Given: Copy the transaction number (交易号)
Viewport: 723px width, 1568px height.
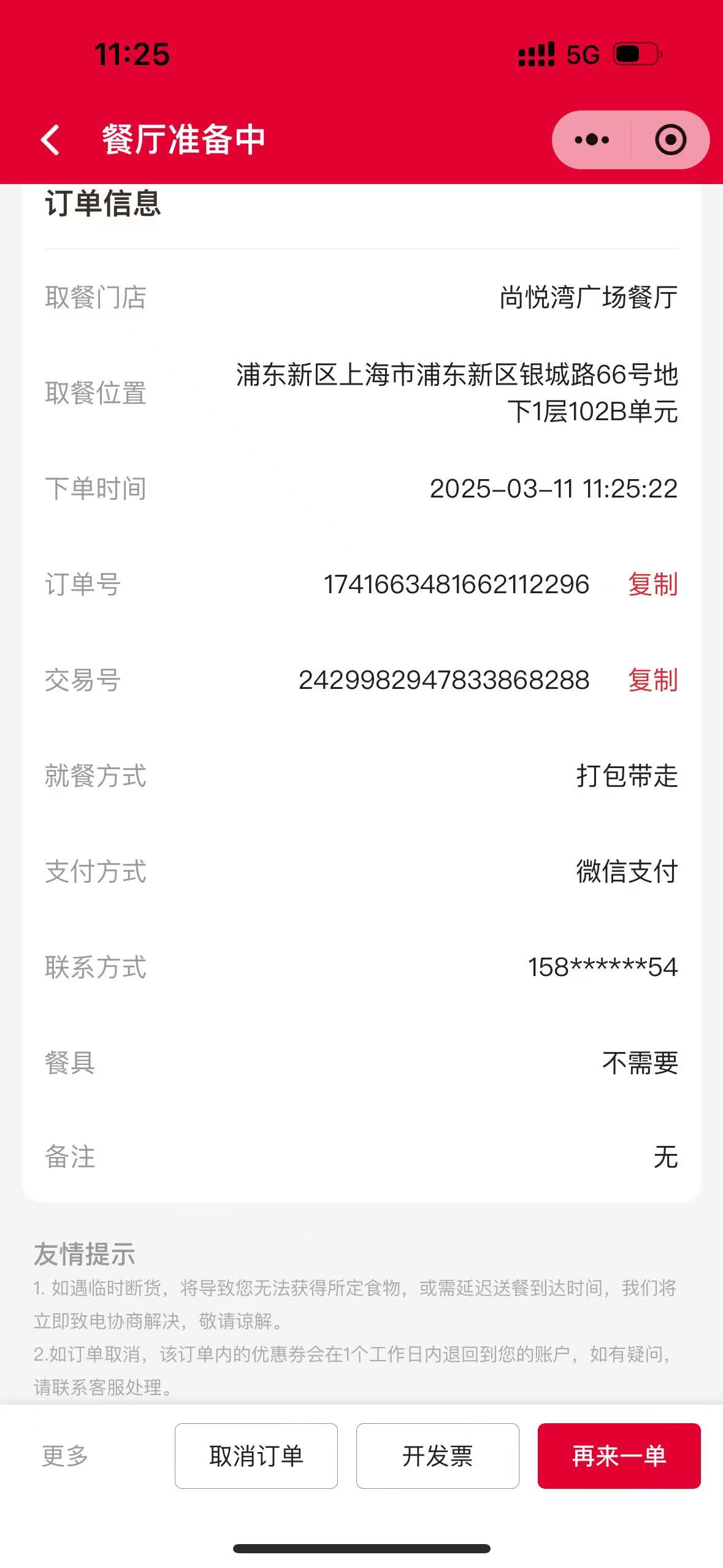Looking at the screenshot, I should click(652, 680).
